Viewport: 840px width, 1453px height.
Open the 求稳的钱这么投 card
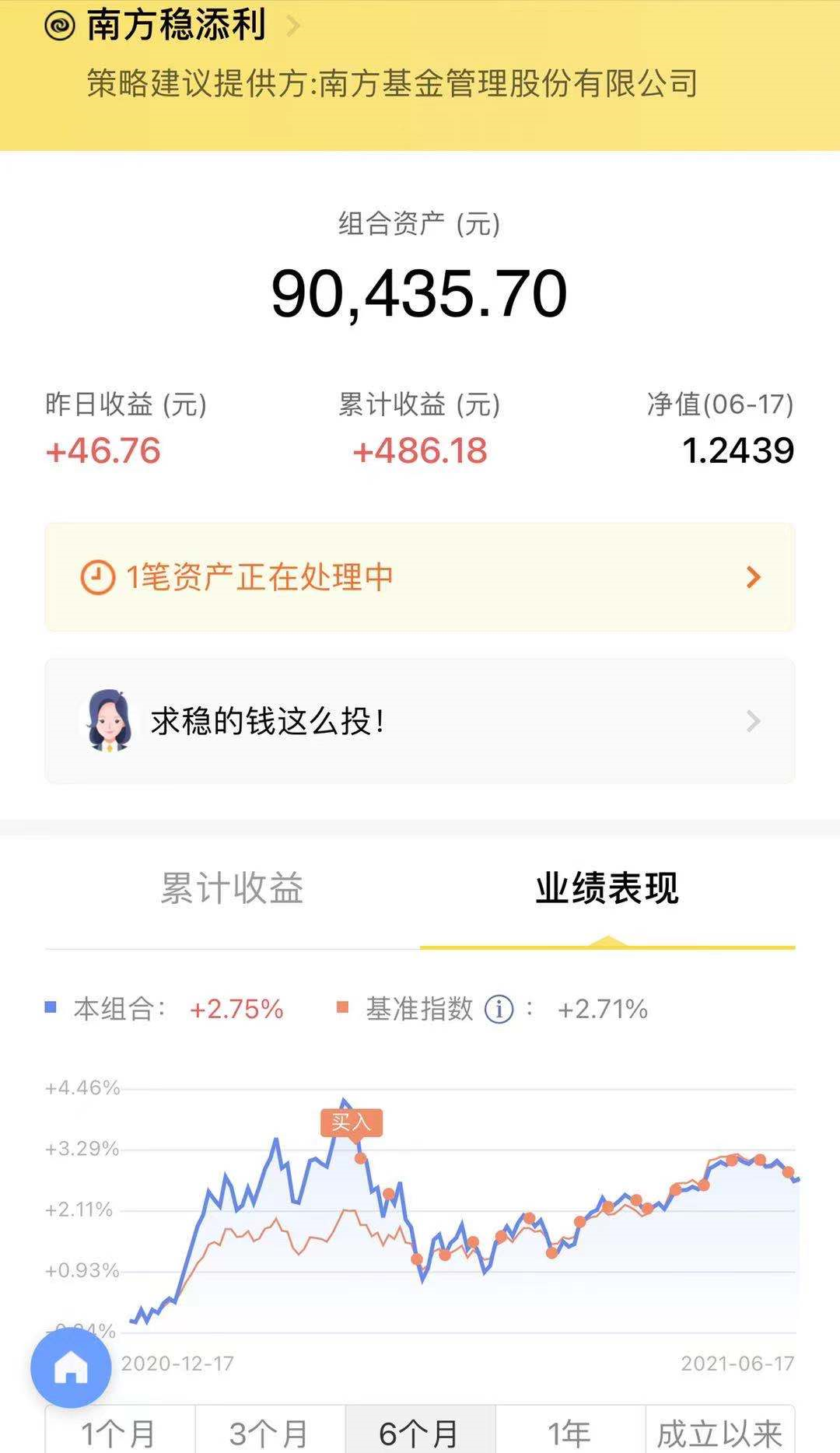pos(420,721)
